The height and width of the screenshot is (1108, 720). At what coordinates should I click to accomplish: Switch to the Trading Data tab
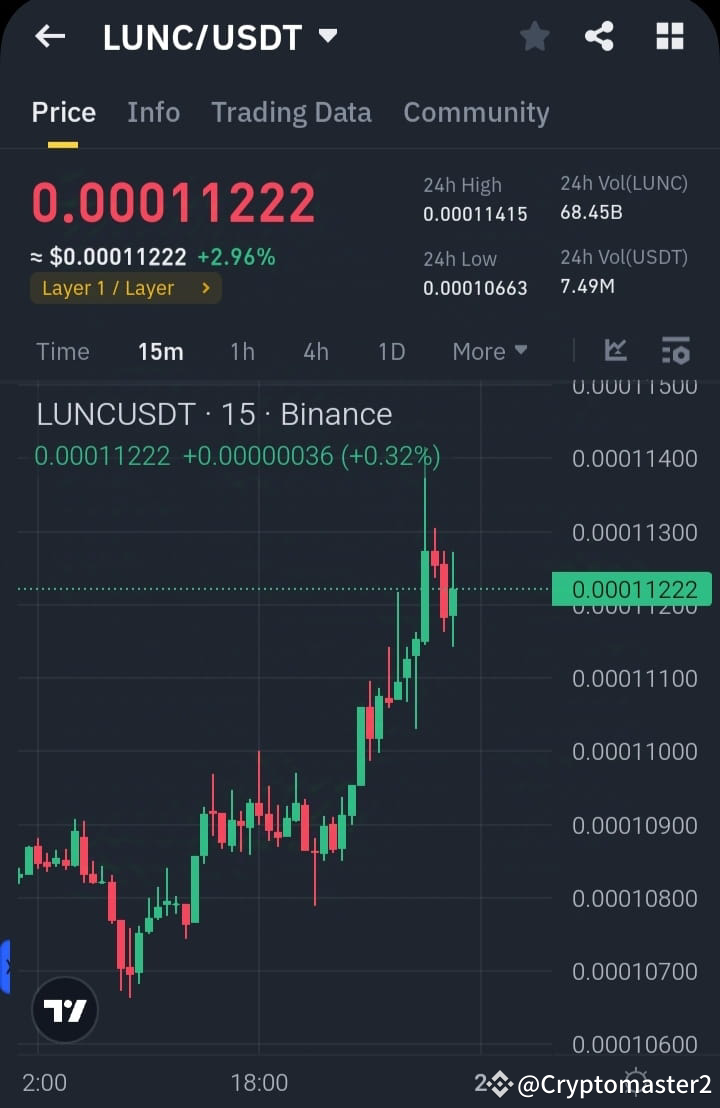[x=291, y=112]
